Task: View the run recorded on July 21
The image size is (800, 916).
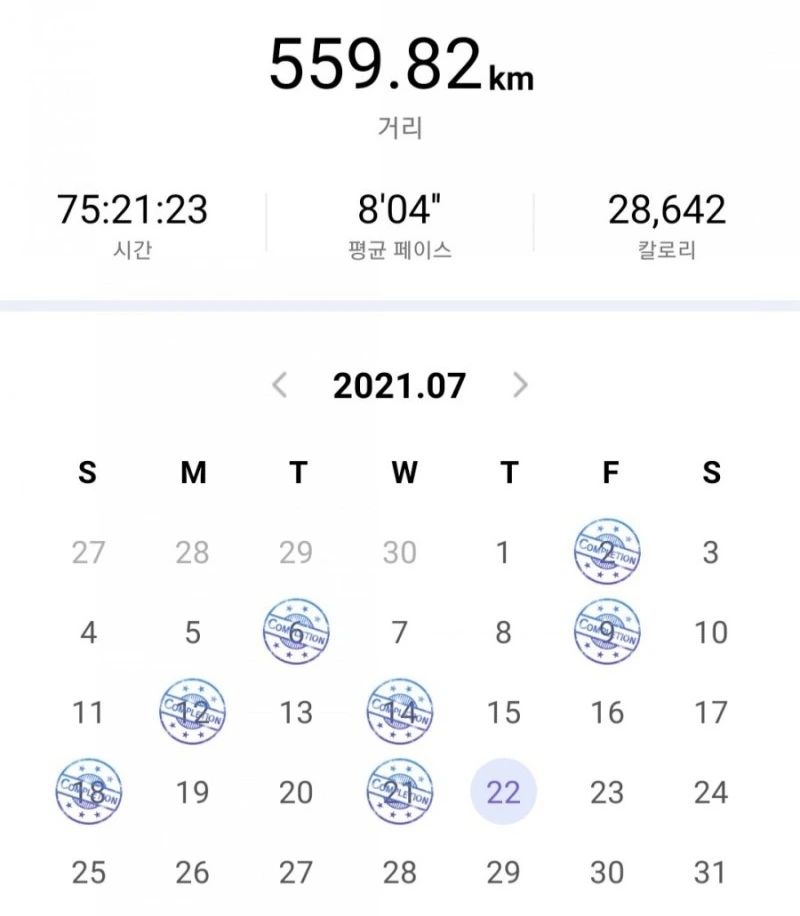Action: 400,793
